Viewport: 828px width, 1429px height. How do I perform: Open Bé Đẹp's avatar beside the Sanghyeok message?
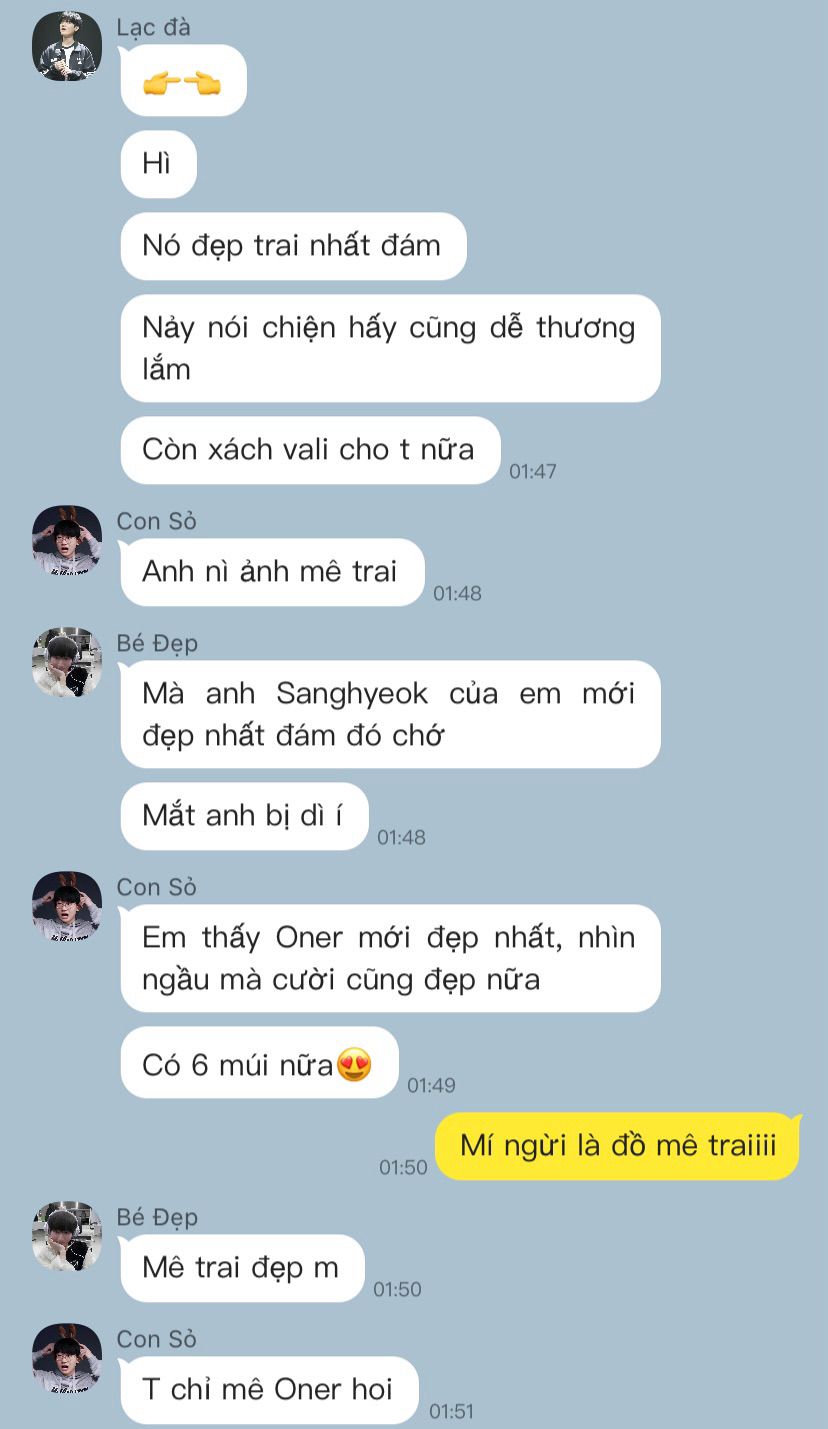[x=67, y=662]
